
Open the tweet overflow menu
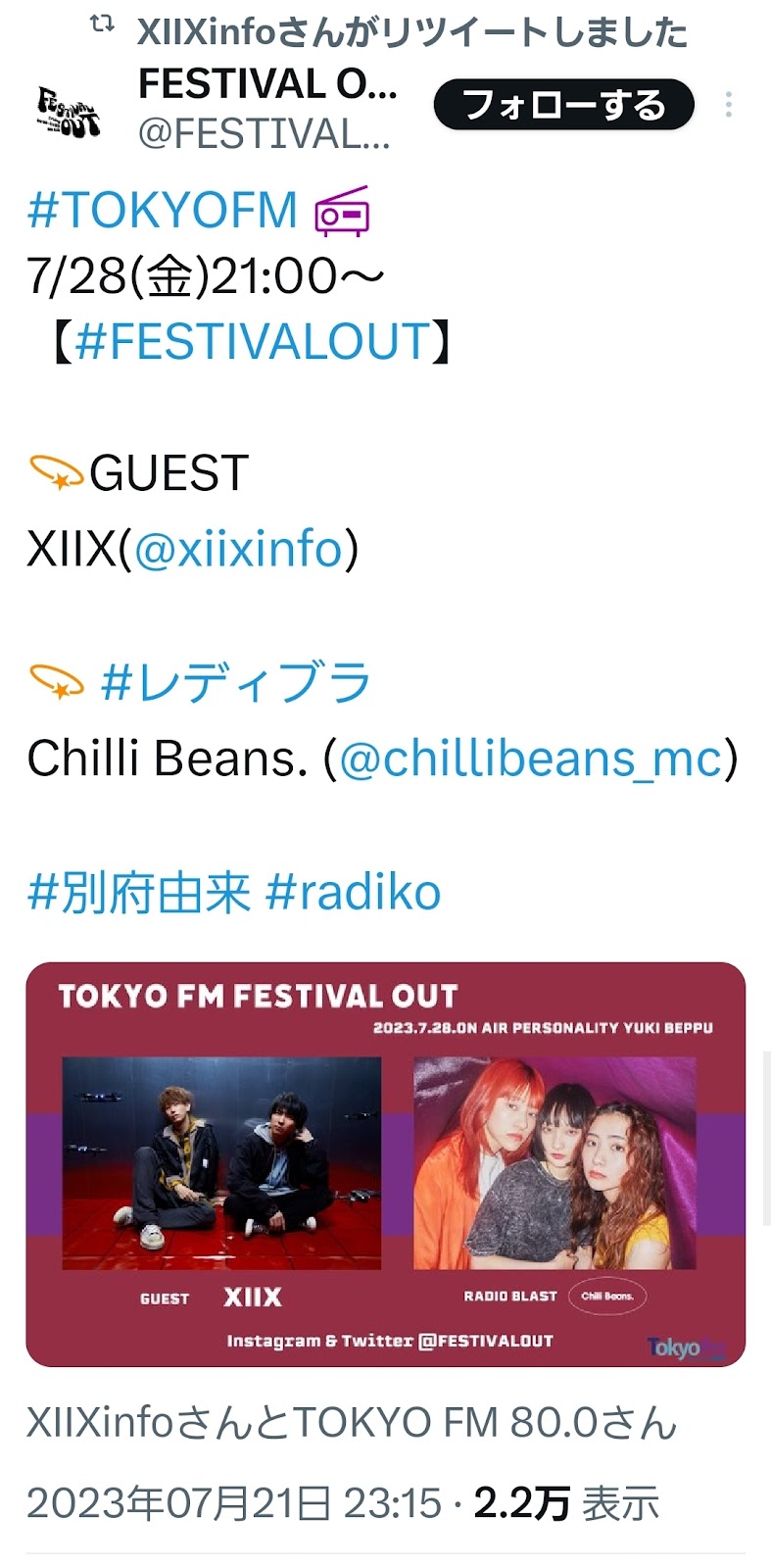pyautogui.click(x=729, y=105)
